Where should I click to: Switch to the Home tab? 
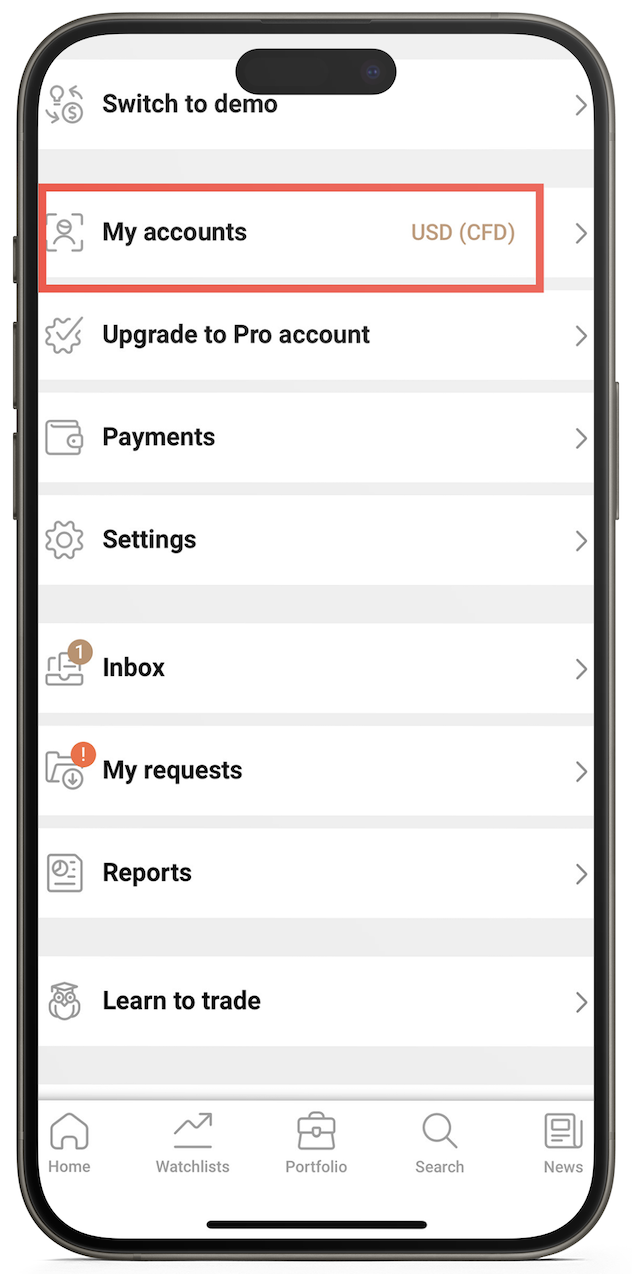click(69, 1144)
